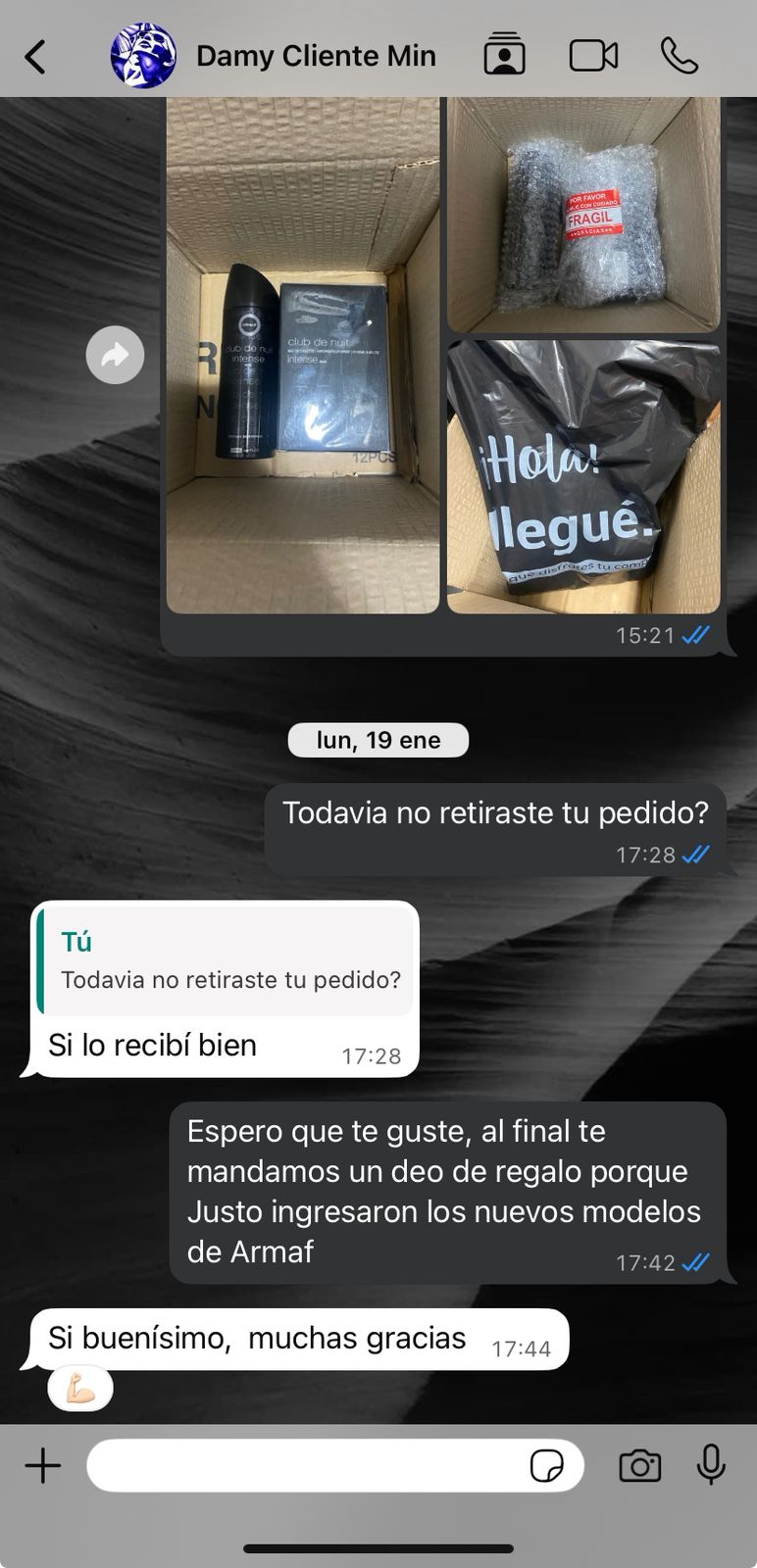This screenshot has width=757, height=1568.
Task: Forward the shared photos
Action: click(115, 355)
